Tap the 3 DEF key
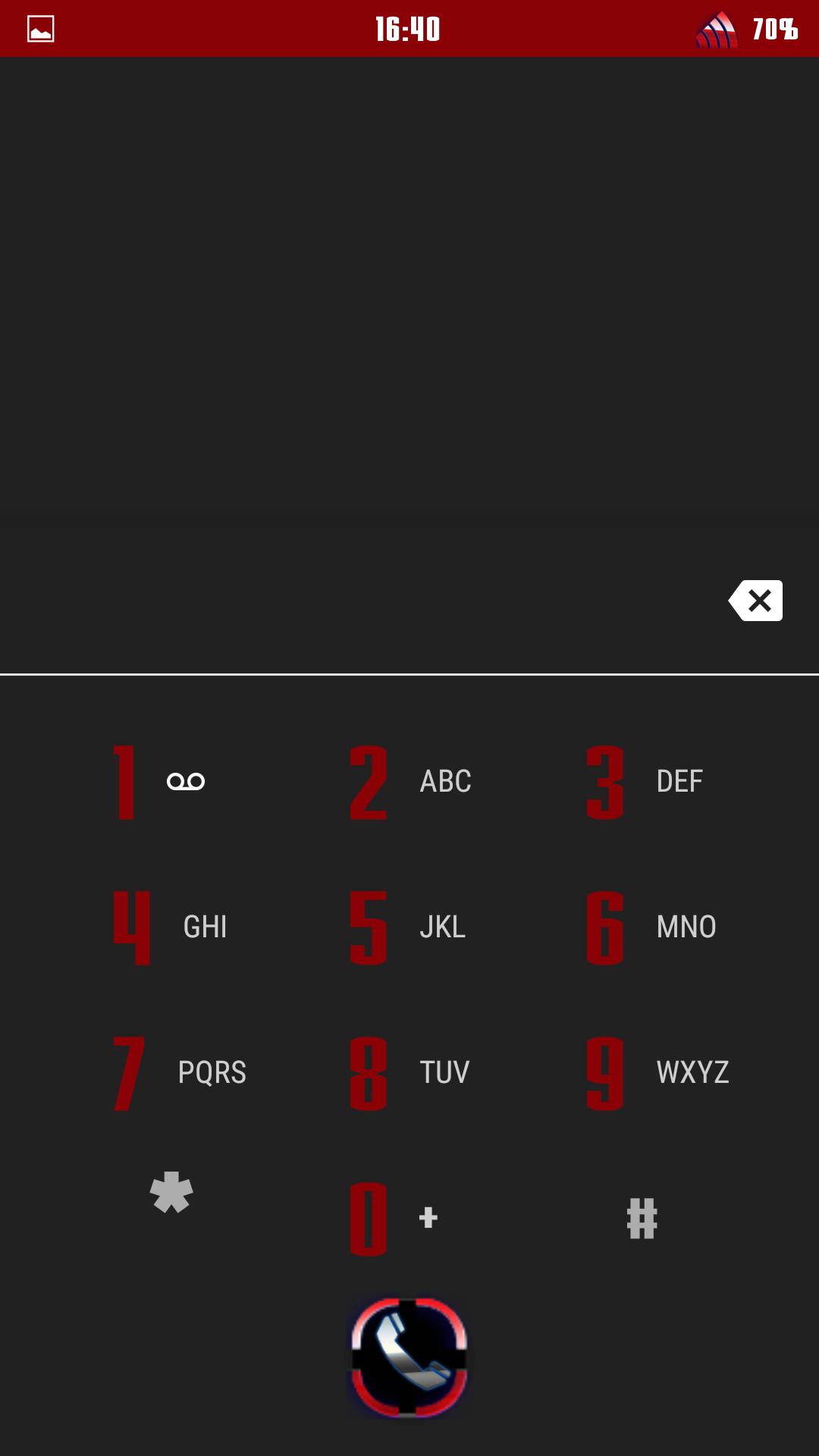The height and width of the screenshot is (1456, 819). pos(645,782)
